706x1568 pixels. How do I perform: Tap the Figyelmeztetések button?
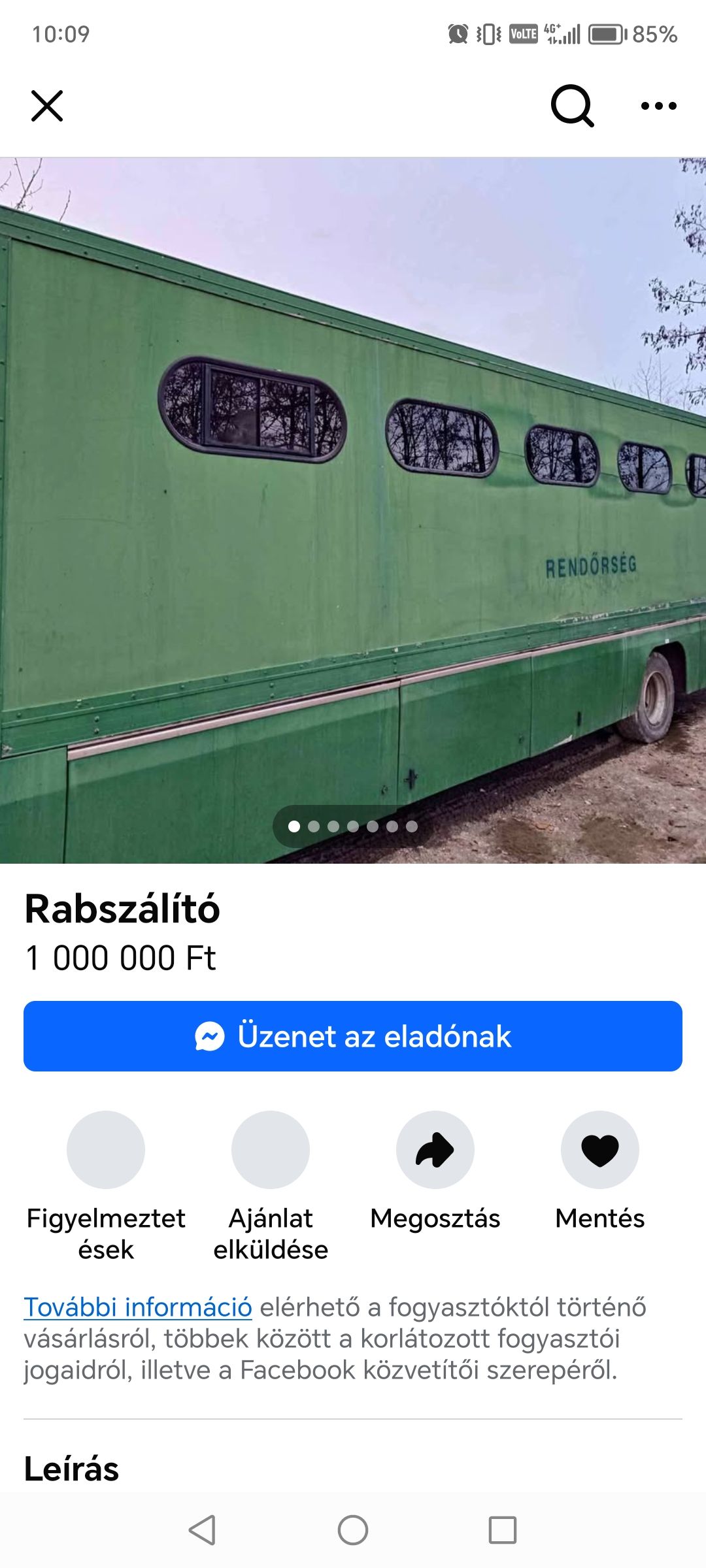106,1150
